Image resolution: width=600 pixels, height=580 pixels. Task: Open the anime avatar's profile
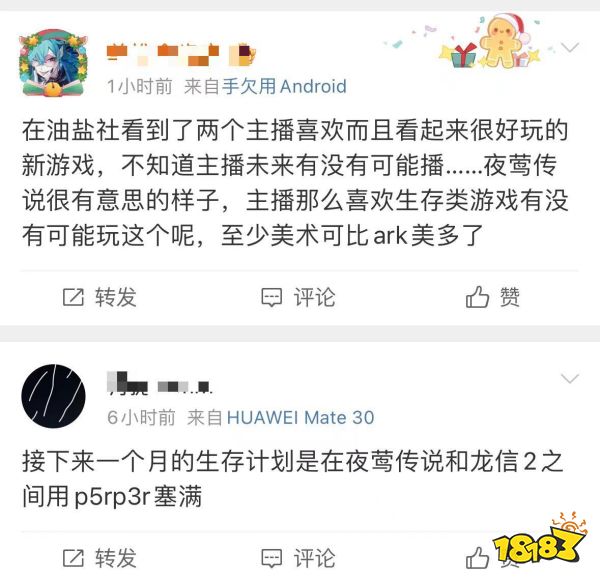pyautogui.click(x=53, y=62)
